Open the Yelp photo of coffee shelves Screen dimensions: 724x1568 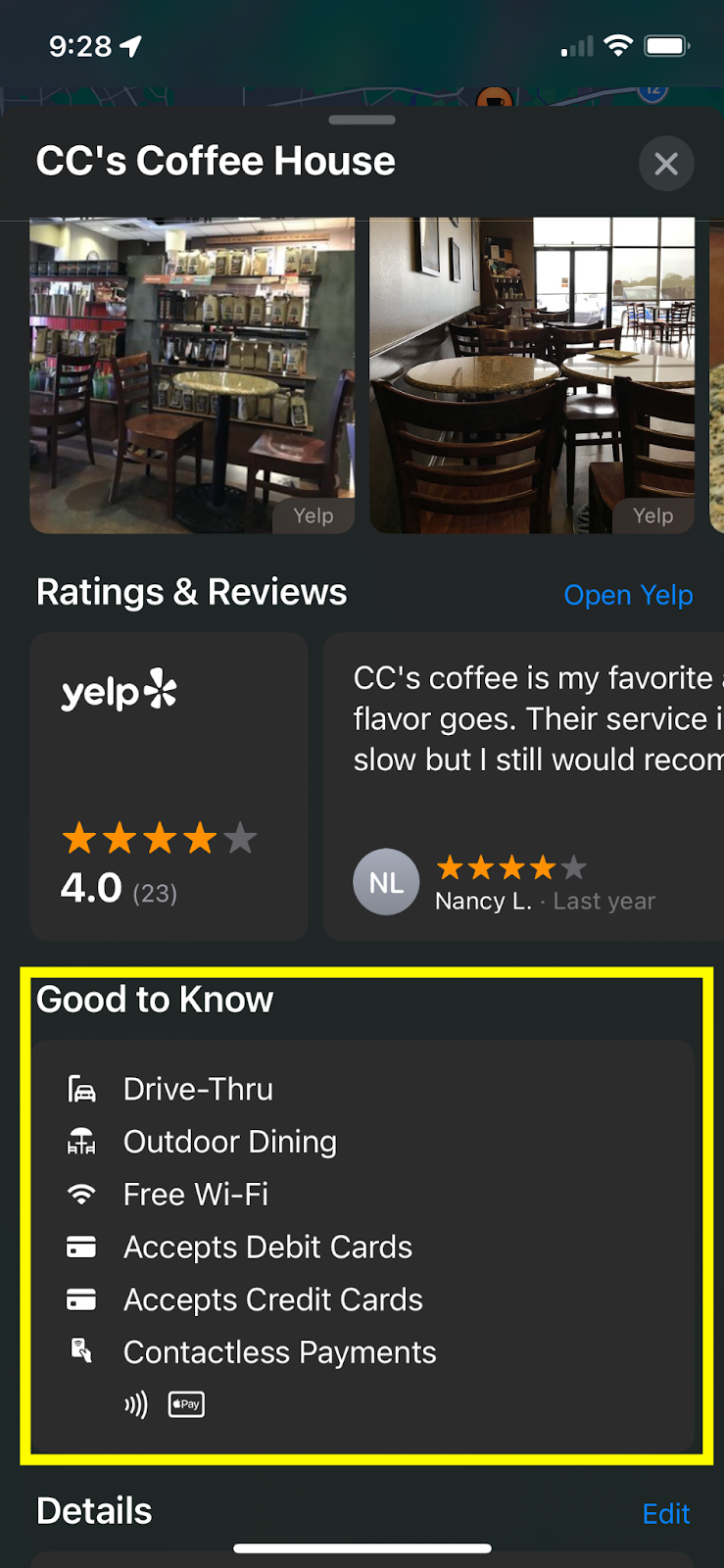pyautogui.click(x=192, y=375)
